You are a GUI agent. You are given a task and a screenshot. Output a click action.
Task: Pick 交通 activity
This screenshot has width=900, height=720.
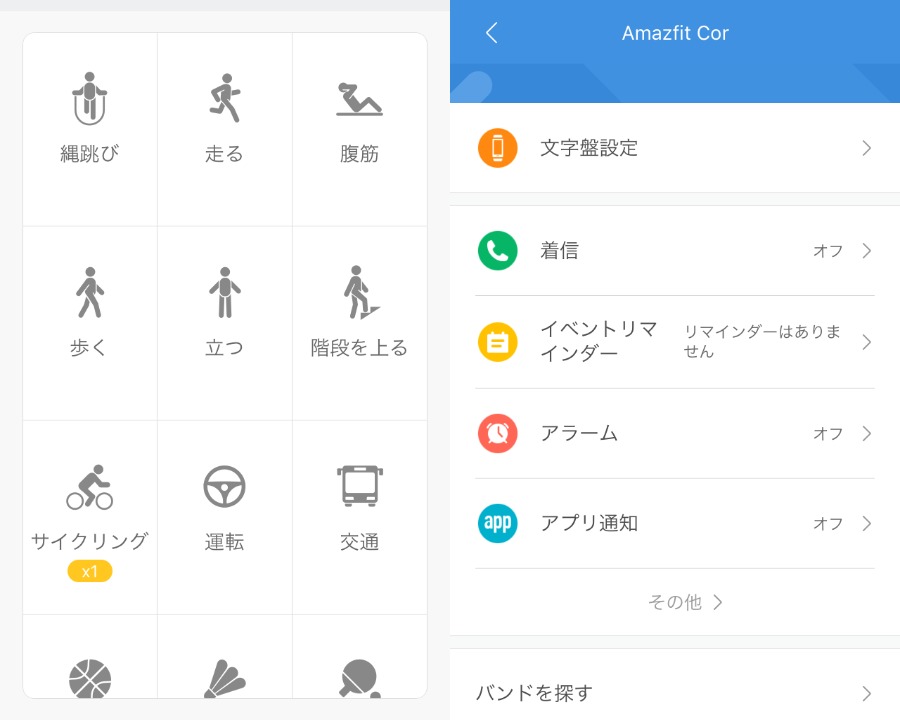(x=360, y=517)
